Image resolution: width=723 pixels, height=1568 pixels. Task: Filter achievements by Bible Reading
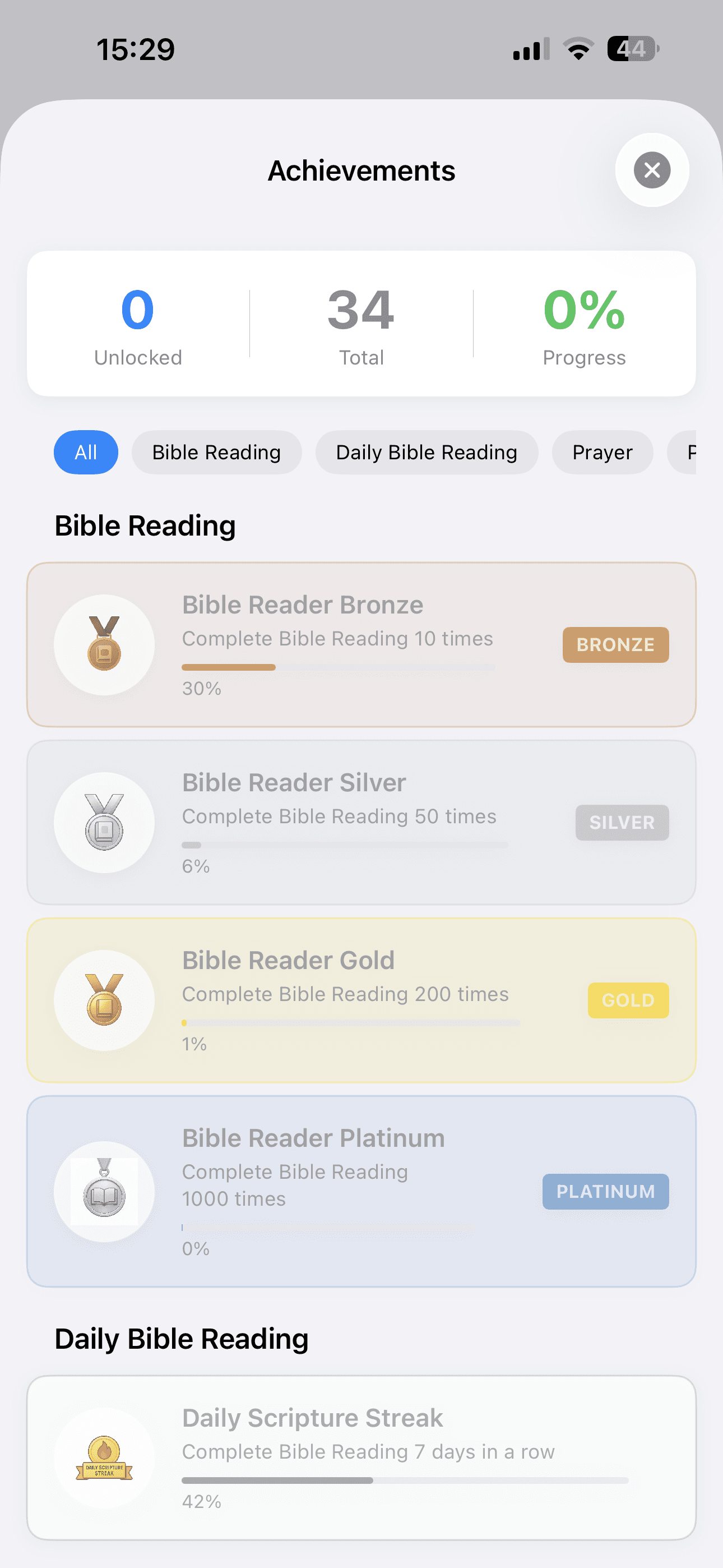coord(216,452)
